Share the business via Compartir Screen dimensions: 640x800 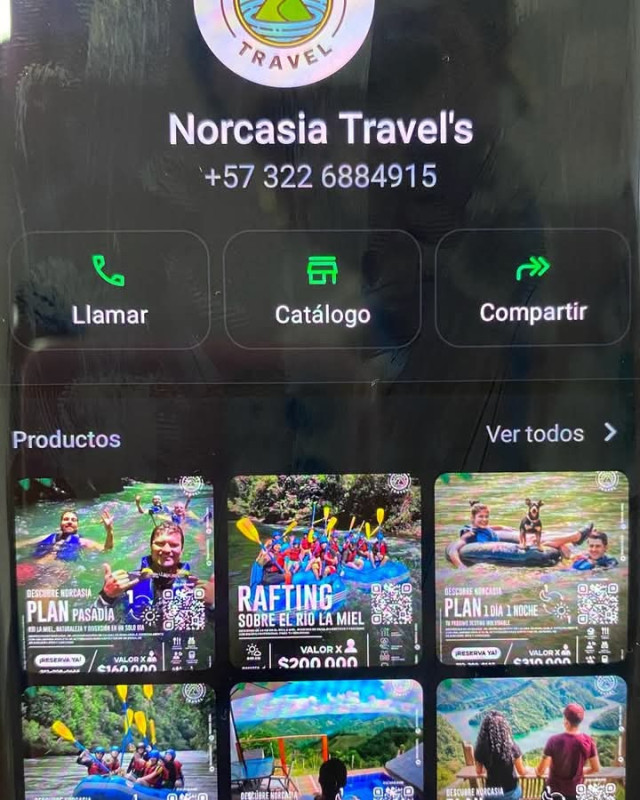[533, 290]
